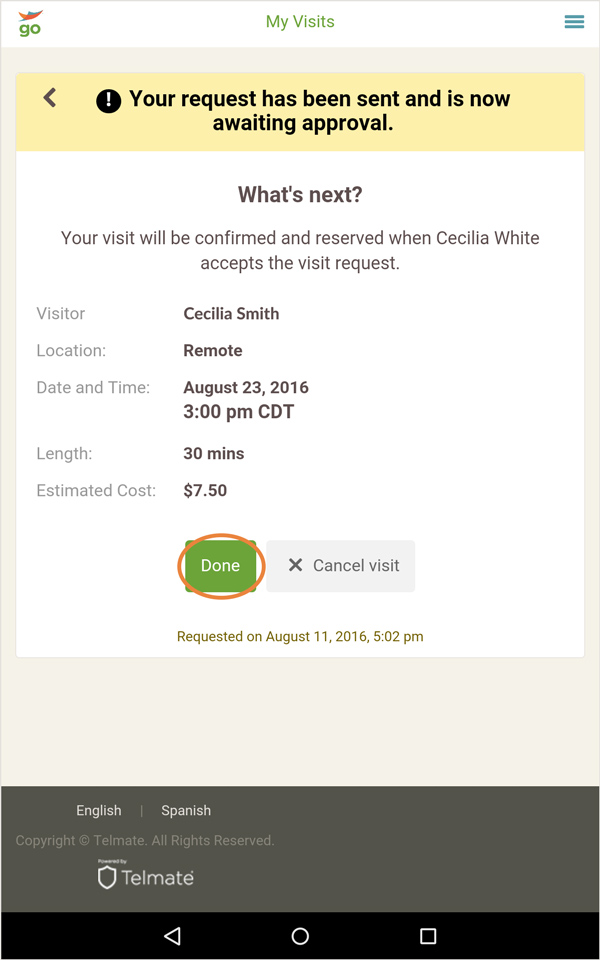Open the hamburger menu

coord(574,22)
